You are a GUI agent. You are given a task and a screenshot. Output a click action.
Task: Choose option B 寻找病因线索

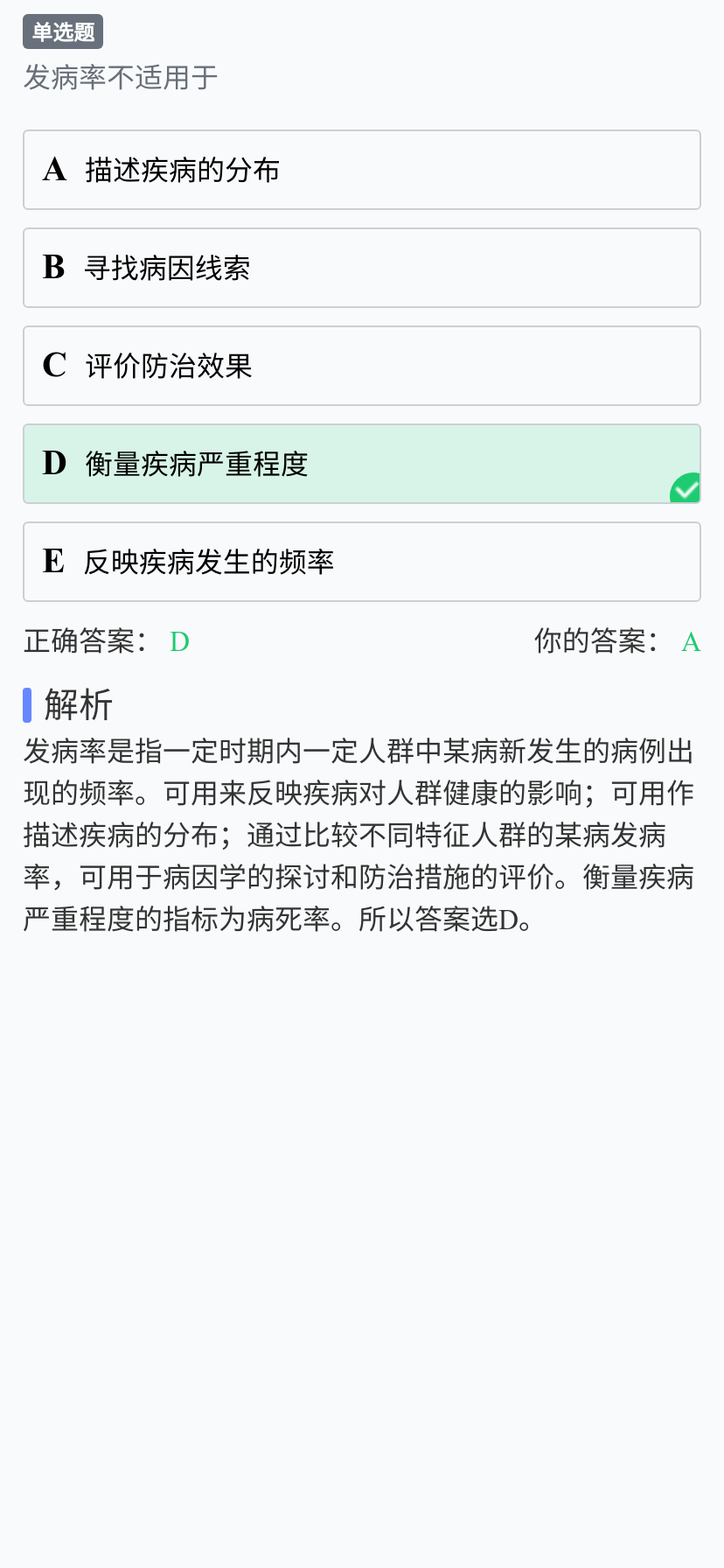click(x=362, y=268)
